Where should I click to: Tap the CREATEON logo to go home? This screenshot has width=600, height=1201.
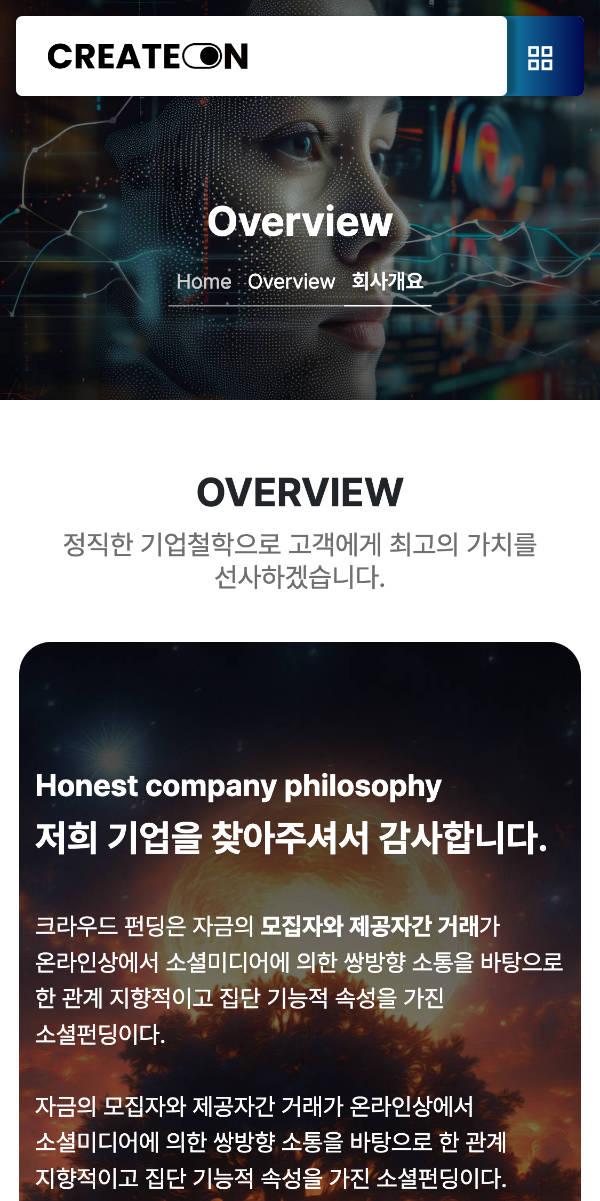(x=148, y=57)
